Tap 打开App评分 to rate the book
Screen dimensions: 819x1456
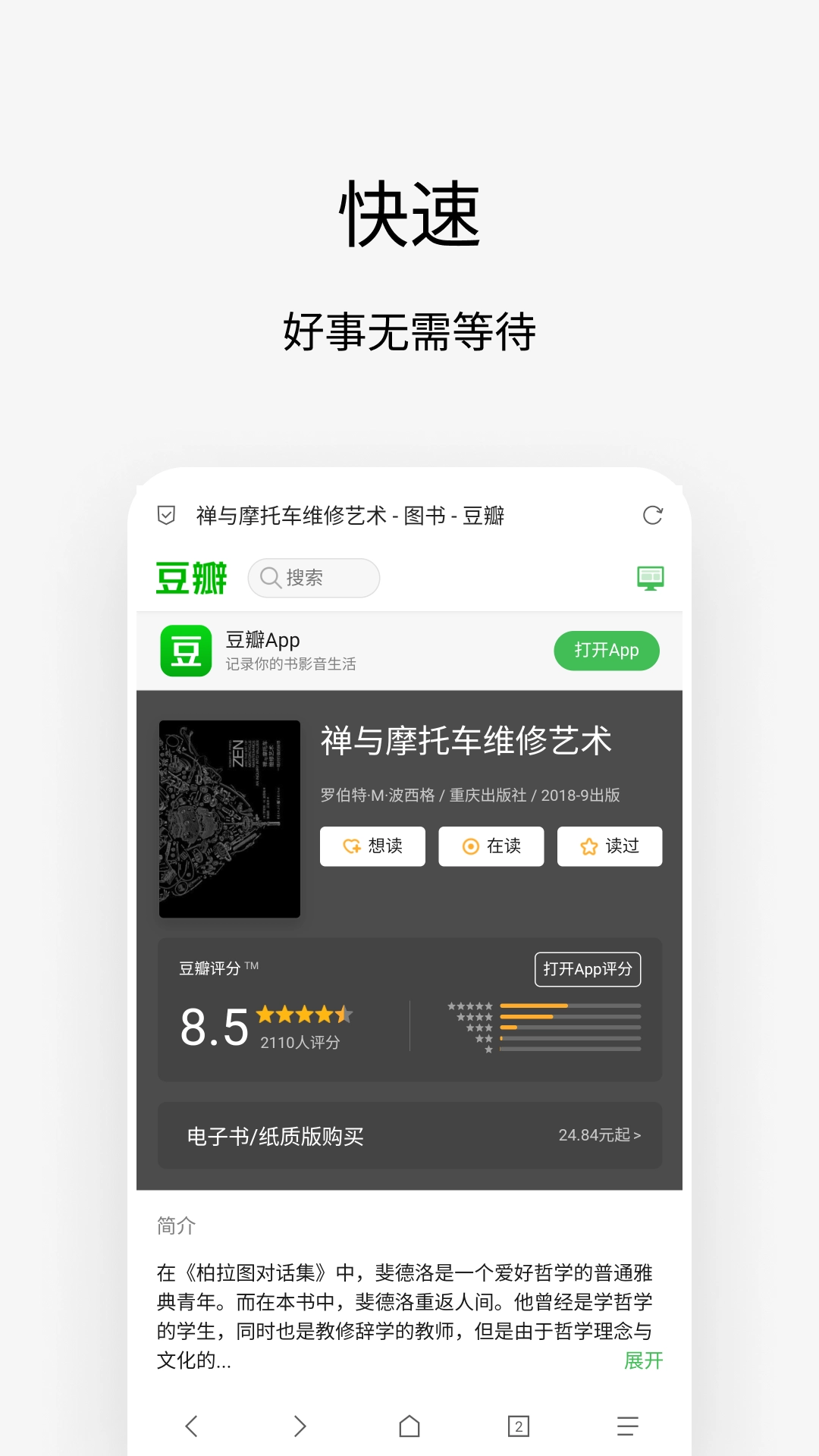[x=588, y=969]
